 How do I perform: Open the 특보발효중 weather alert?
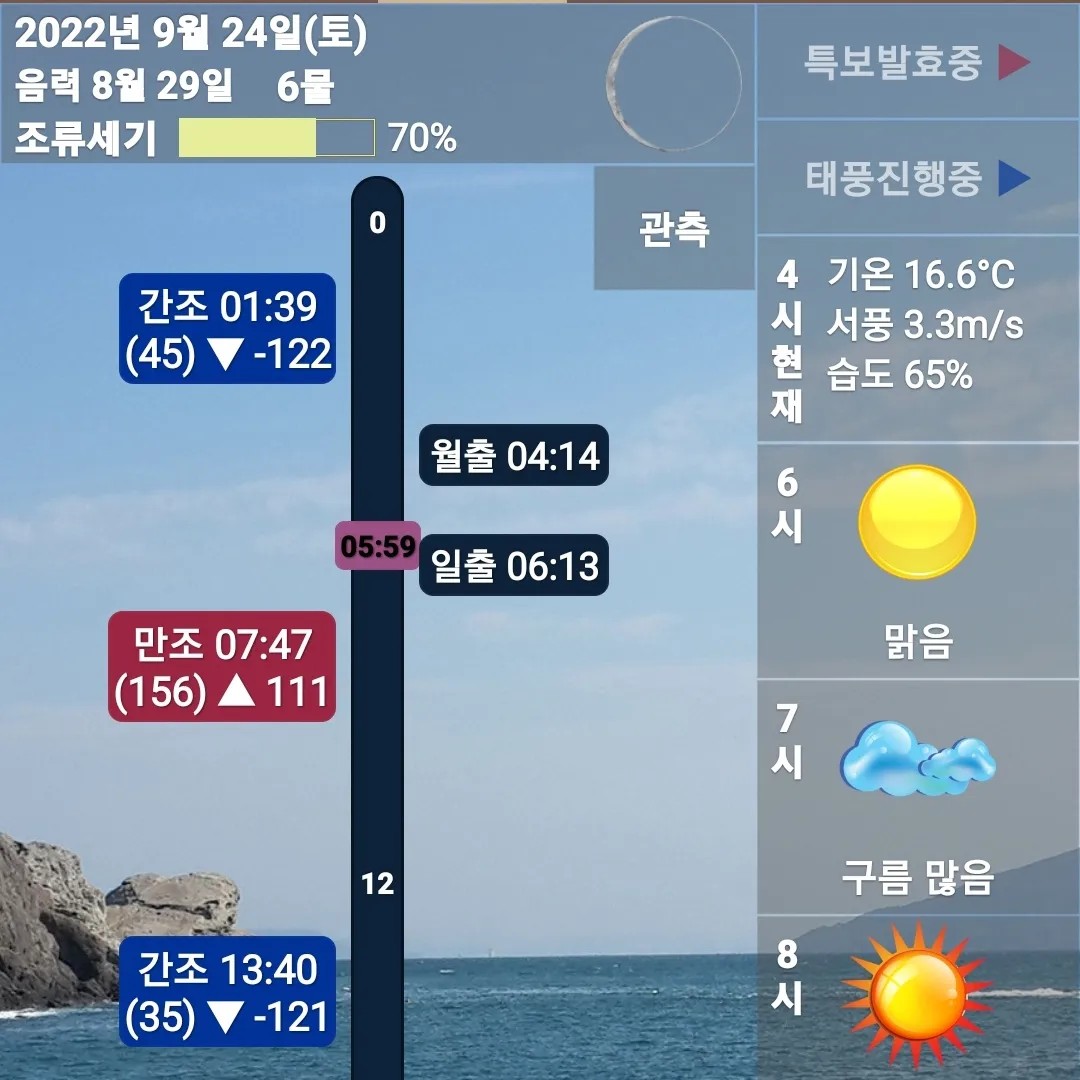916,62
